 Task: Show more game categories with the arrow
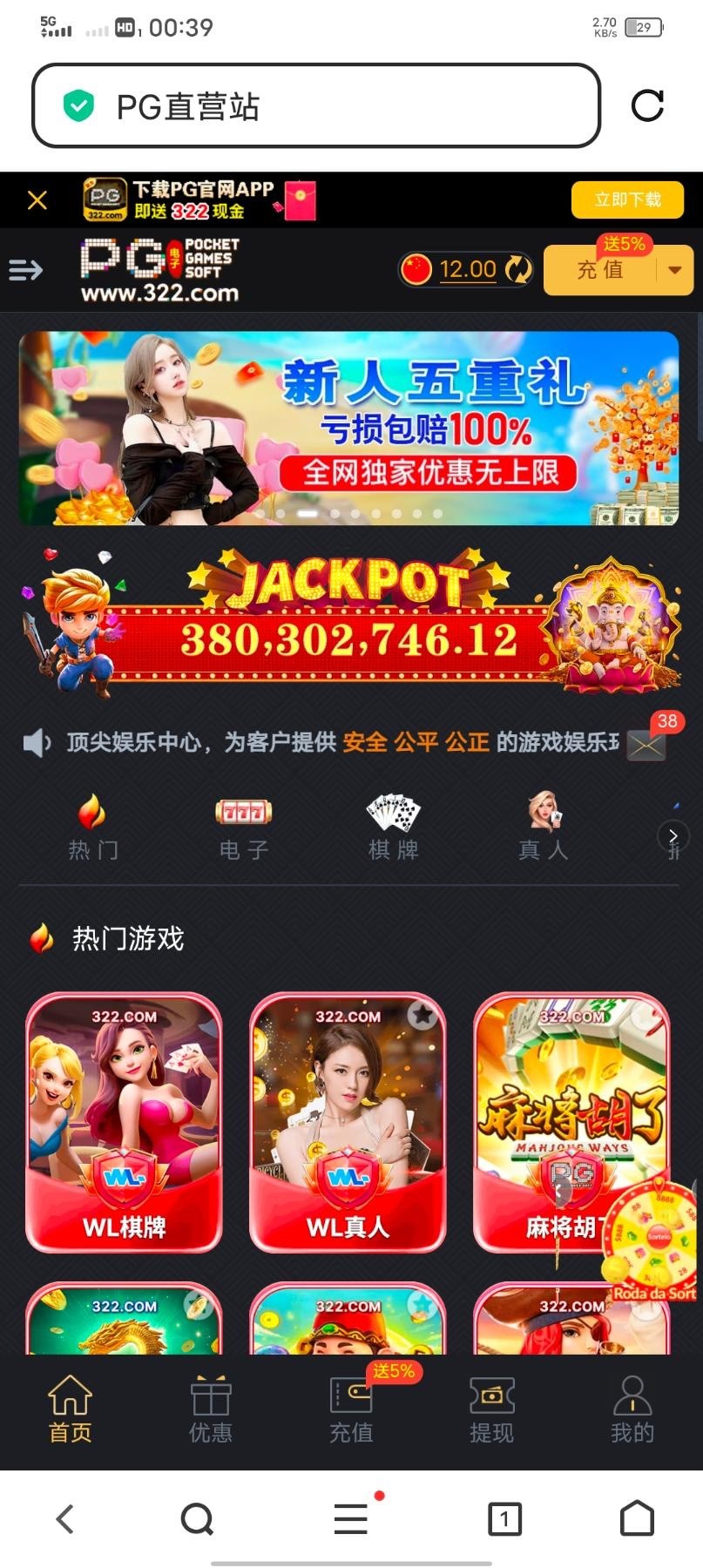(673, 835)
